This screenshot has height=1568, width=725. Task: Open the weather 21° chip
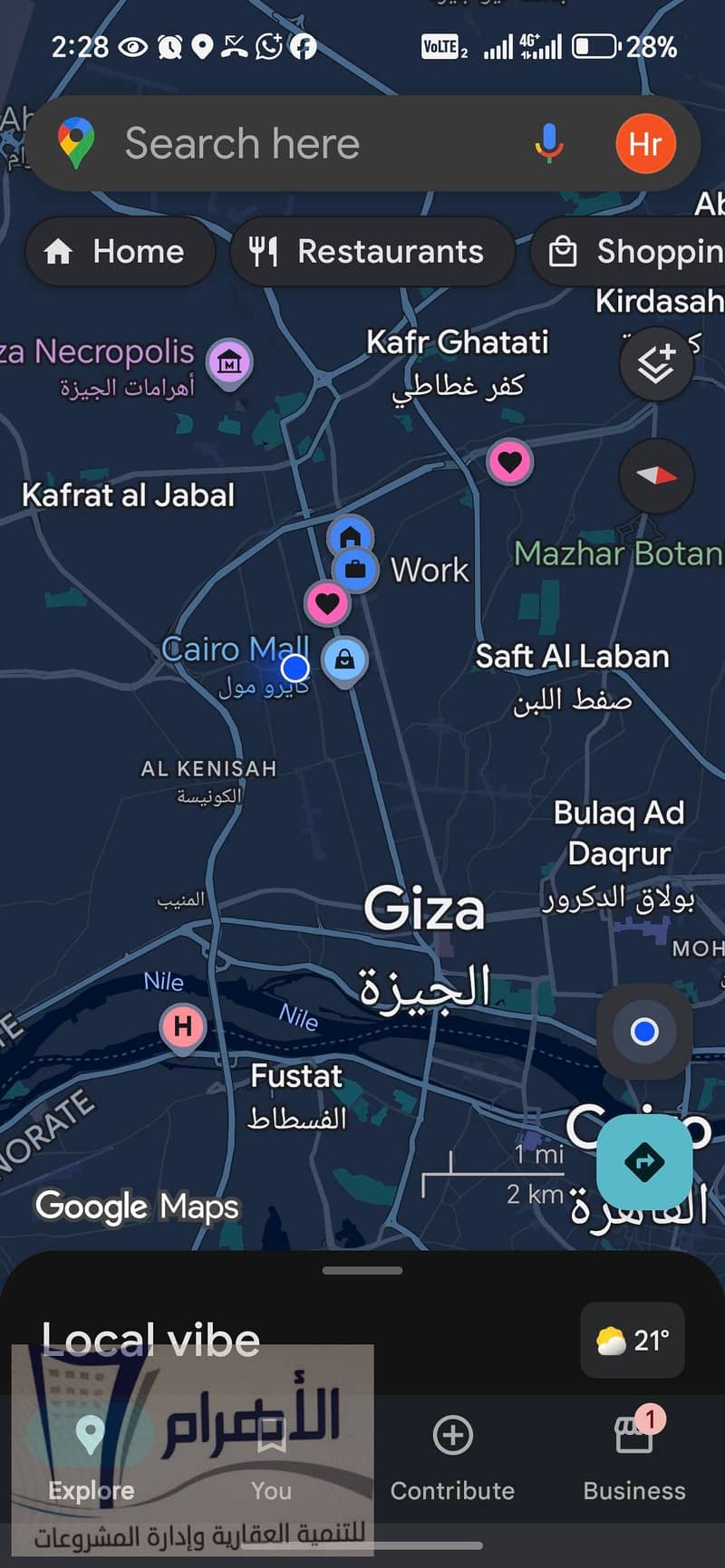(x=632, y=1340)
